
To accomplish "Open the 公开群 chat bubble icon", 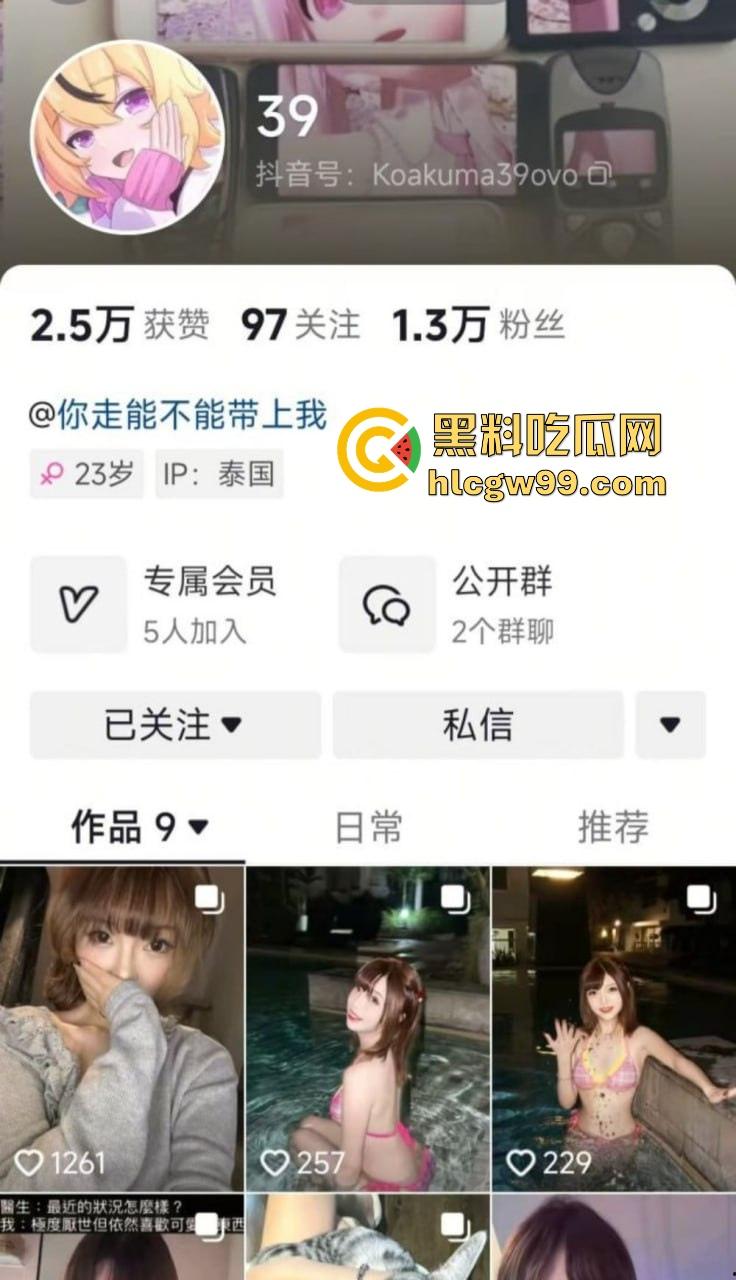I will tap(387, 603).
